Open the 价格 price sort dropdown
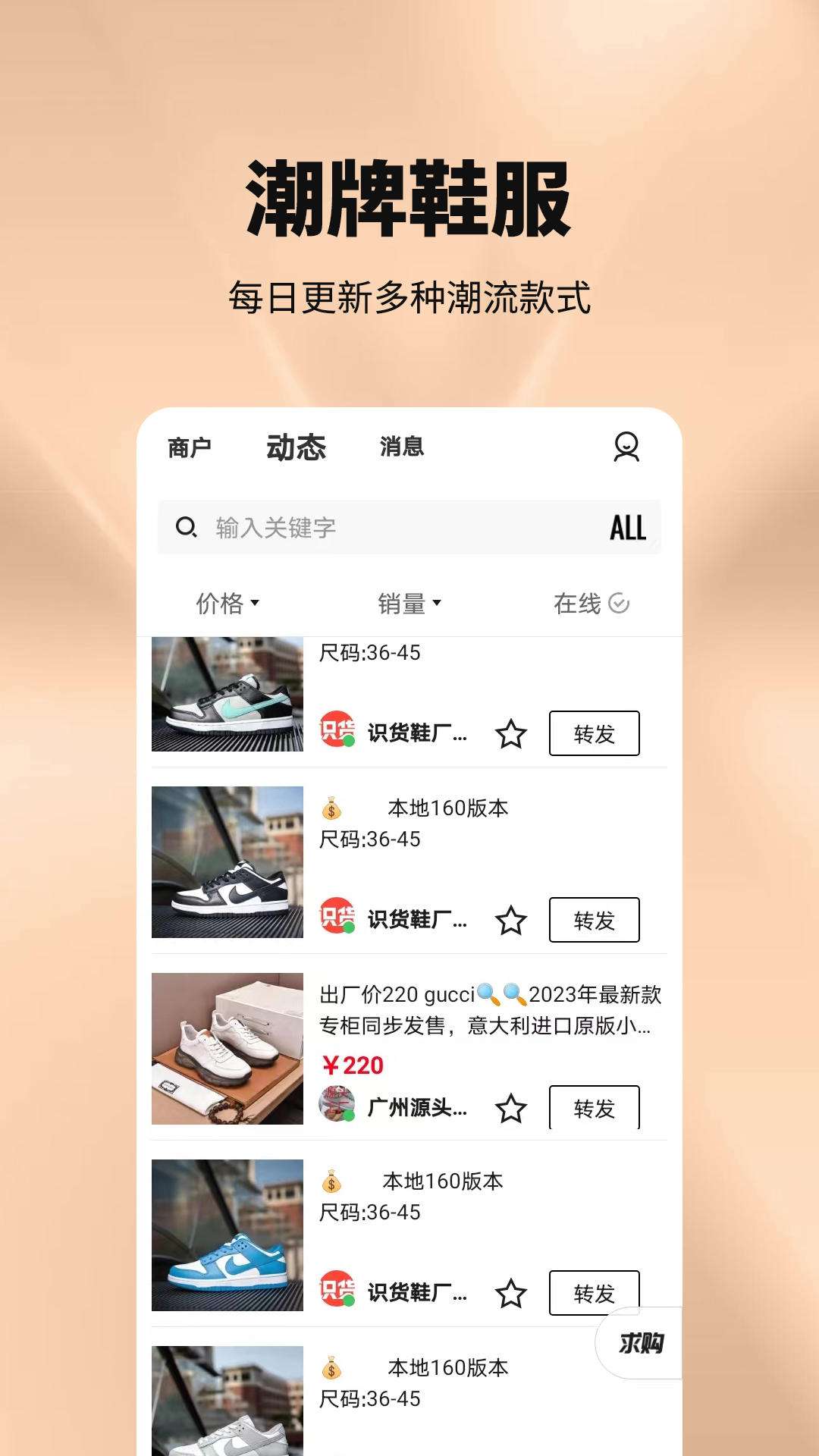Screen dimensions: 819x1456 [x=226, y=604]
